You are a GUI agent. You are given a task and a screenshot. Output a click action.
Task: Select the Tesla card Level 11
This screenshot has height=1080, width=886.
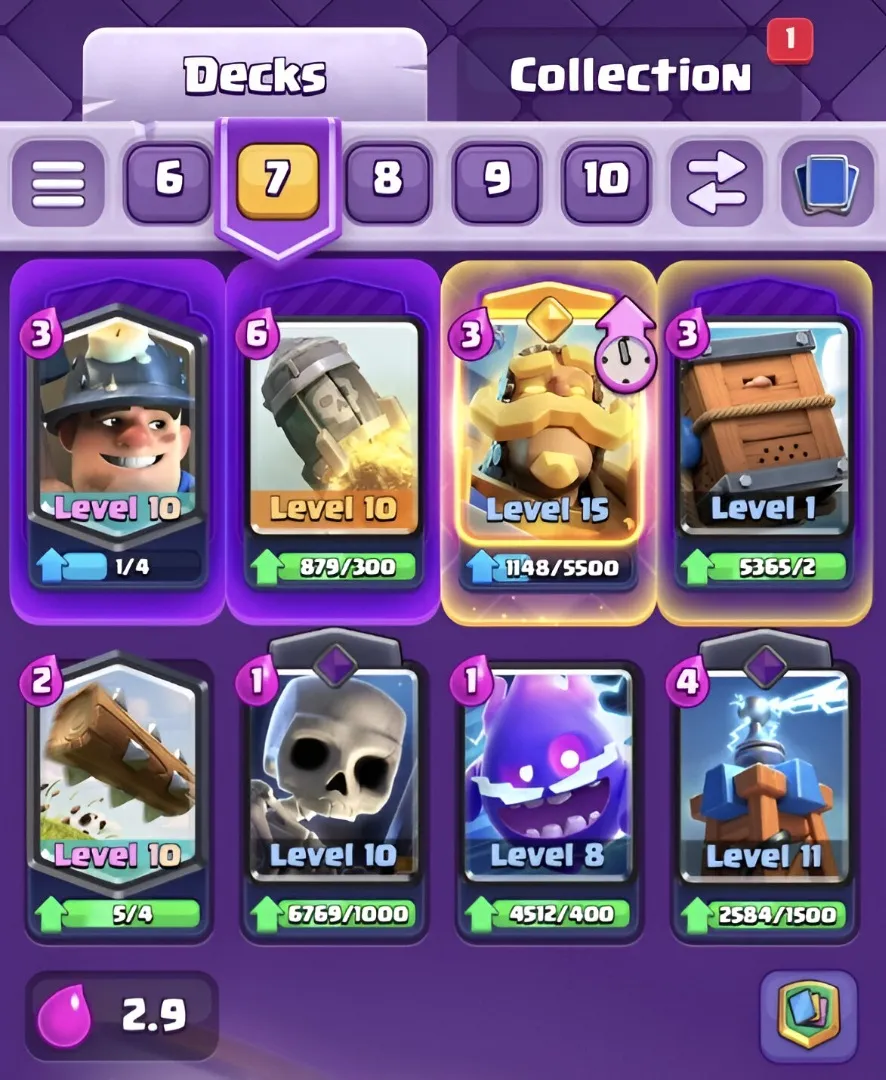click(764, 775)
